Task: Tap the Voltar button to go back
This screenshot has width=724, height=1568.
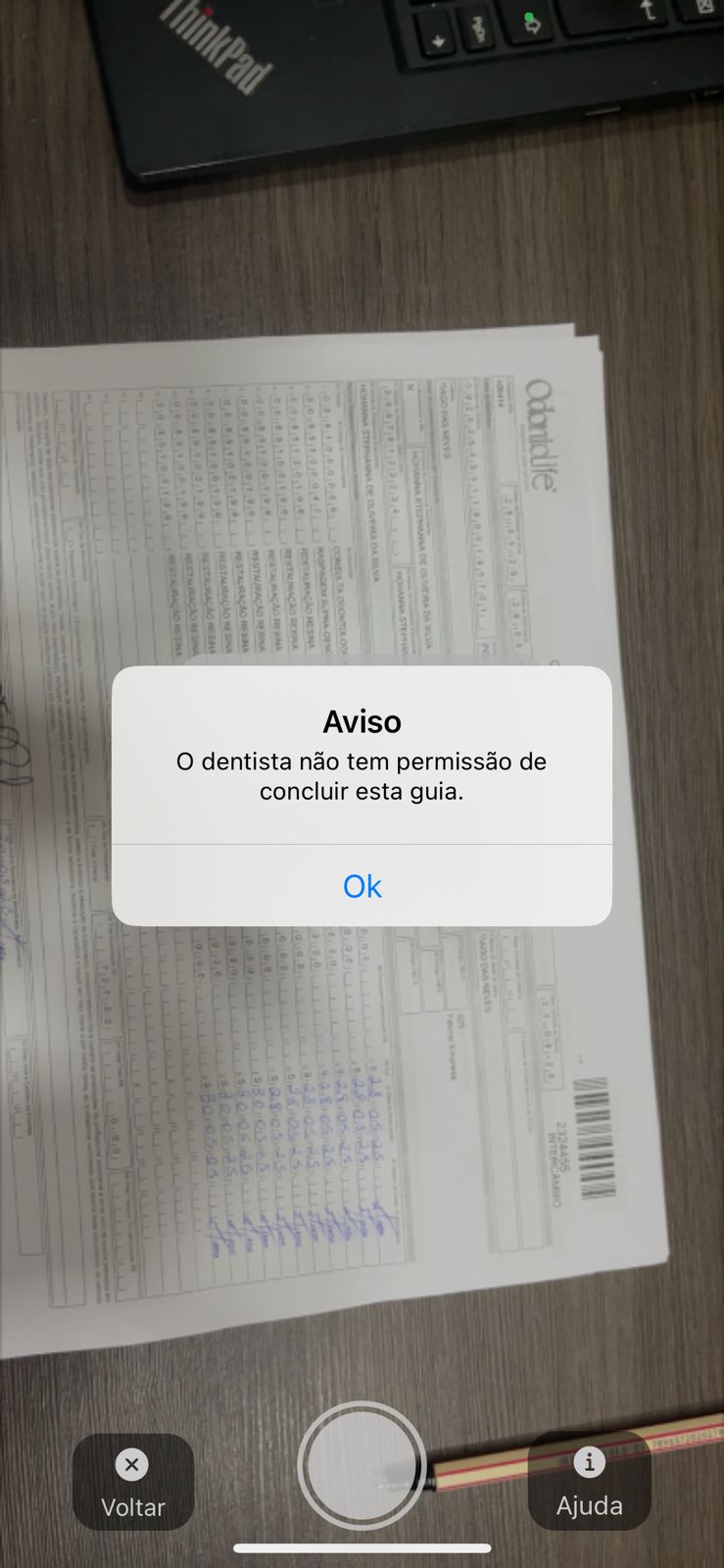Action: pyautogui.click(x=133, y=1482)
